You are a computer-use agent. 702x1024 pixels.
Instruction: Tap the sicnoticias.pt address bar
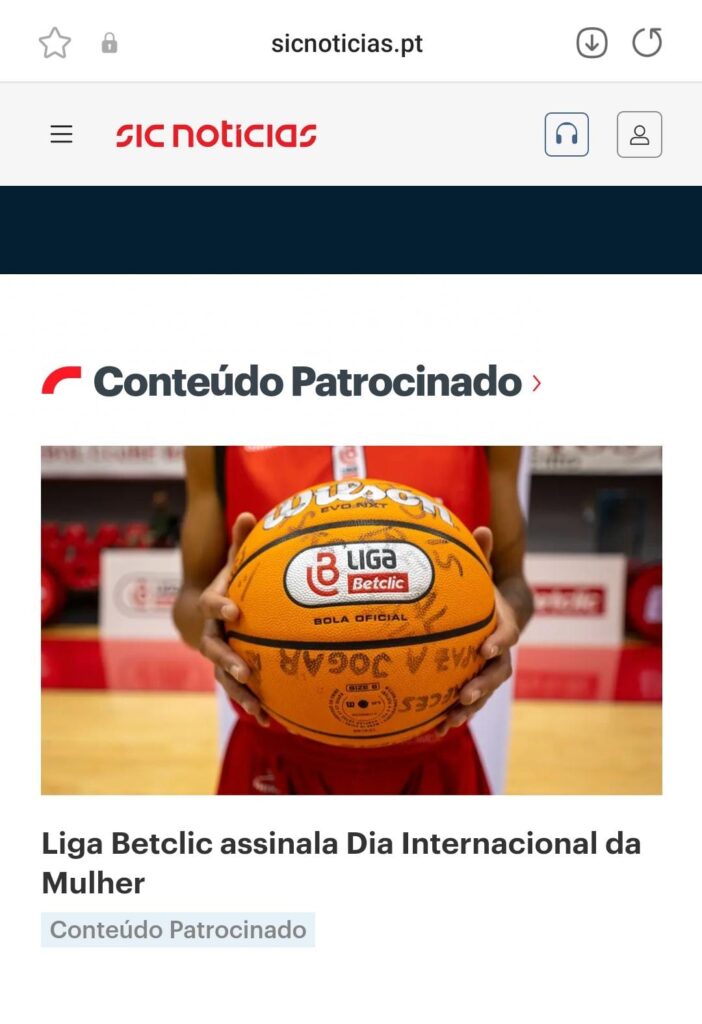(x=347, y=44)
